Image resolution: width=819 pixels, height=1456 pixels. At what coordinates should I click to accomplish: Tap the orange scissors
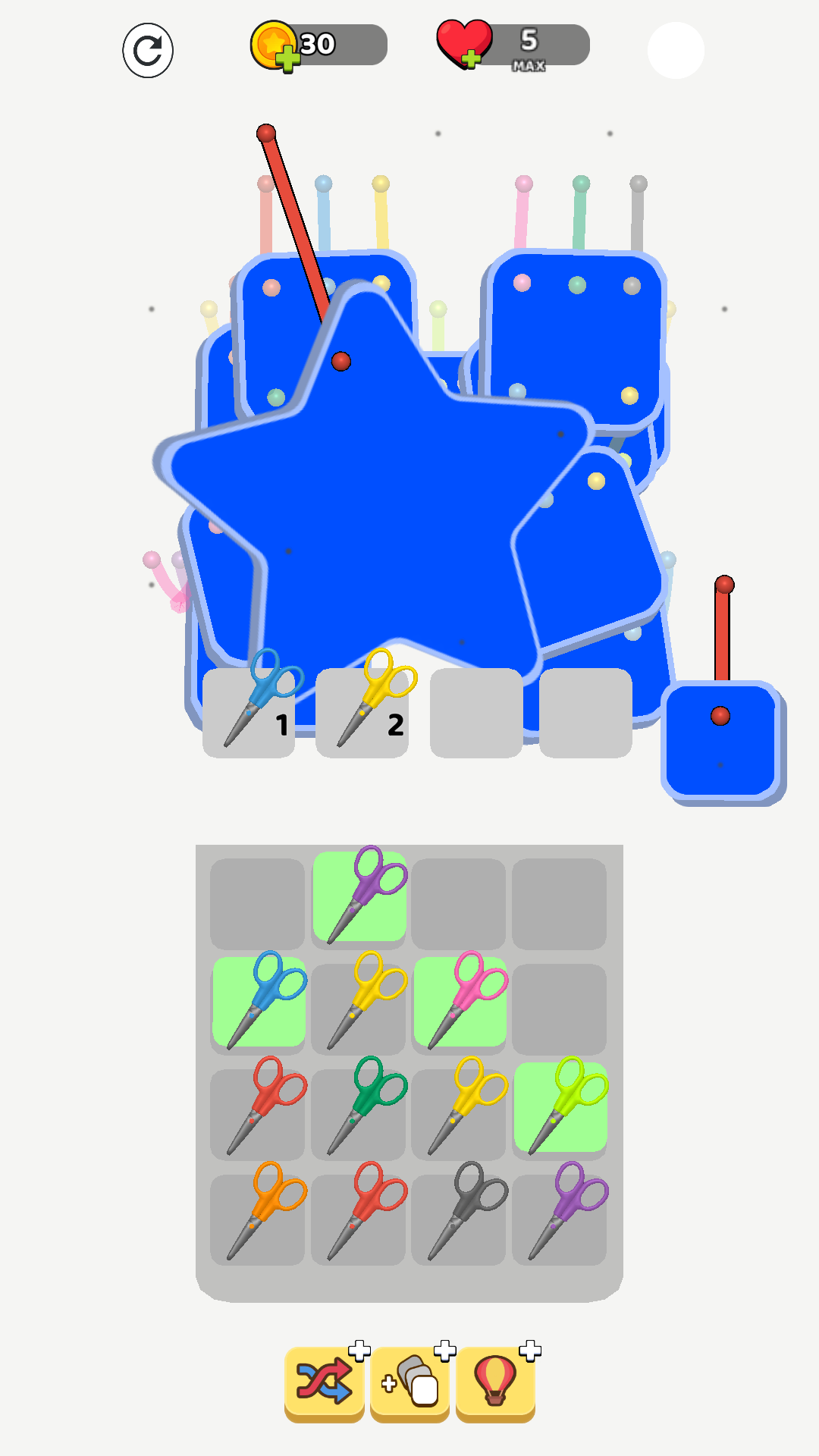(258, 1213)
